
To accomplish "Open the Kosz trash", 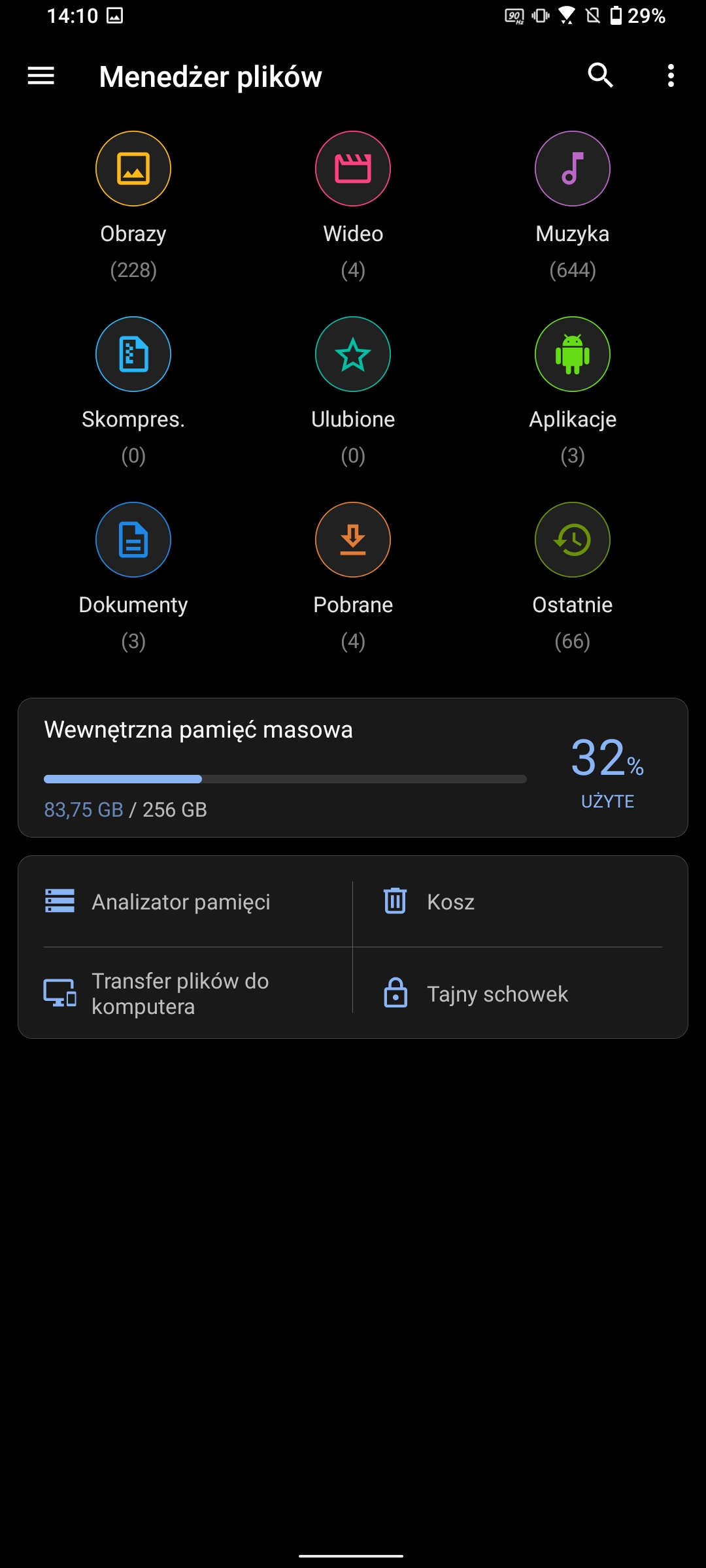I will click(450, 902).
